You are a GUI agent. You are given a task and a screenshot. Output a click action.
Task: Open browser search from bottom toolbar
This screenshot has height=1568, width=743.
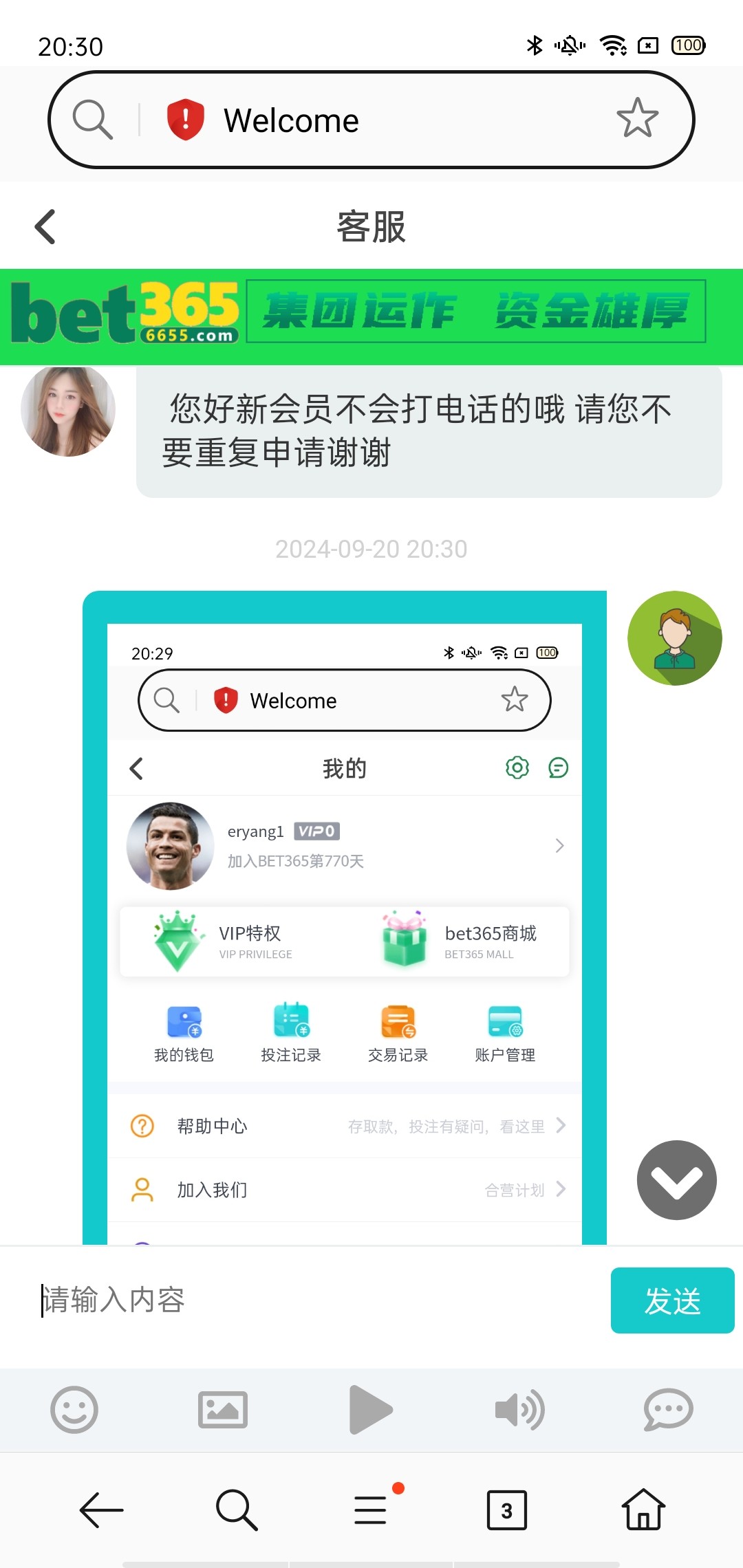[237, 1510]
